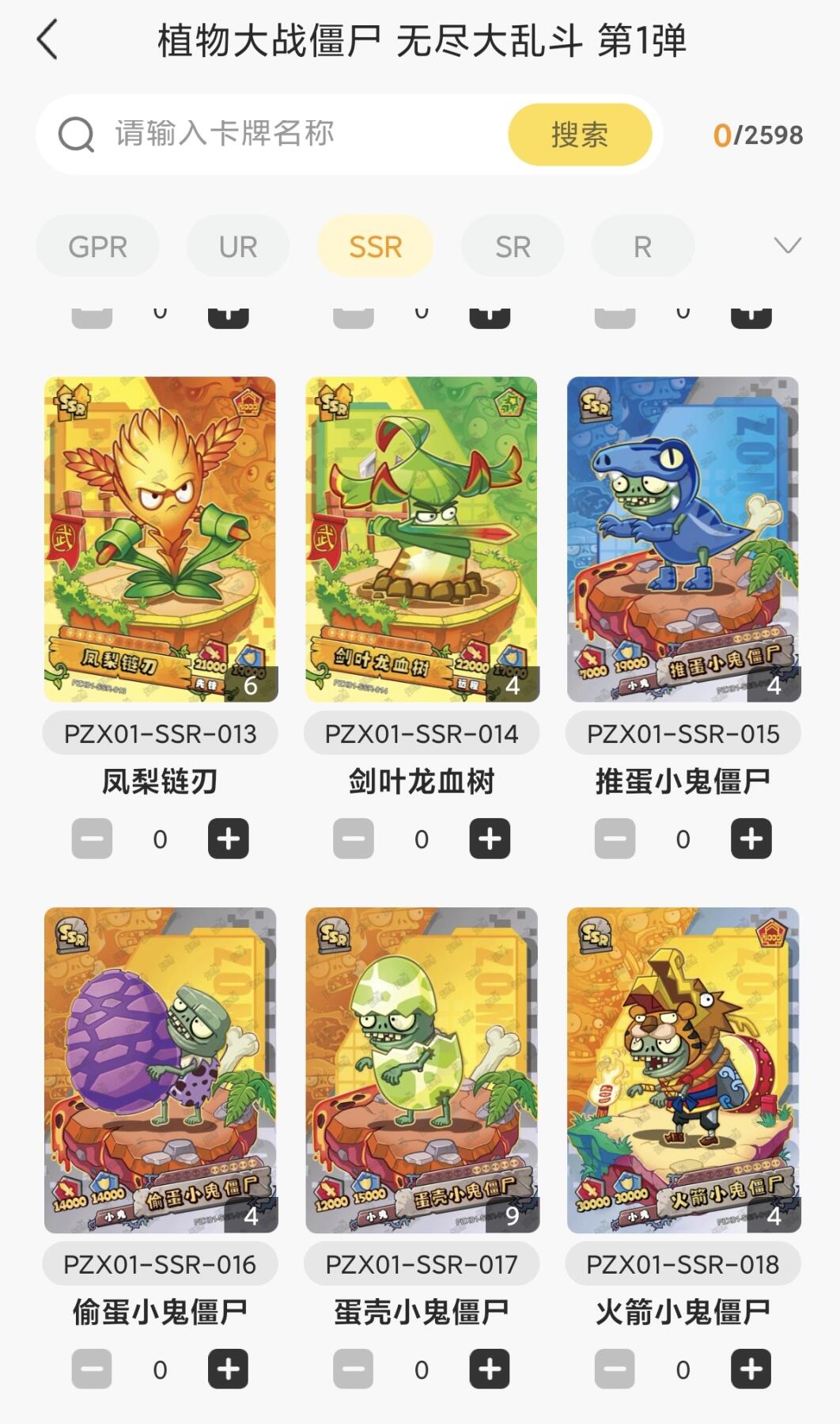Decrease 蛋壳小鬼僵尸 count with minus

(x=354, y=1369)
